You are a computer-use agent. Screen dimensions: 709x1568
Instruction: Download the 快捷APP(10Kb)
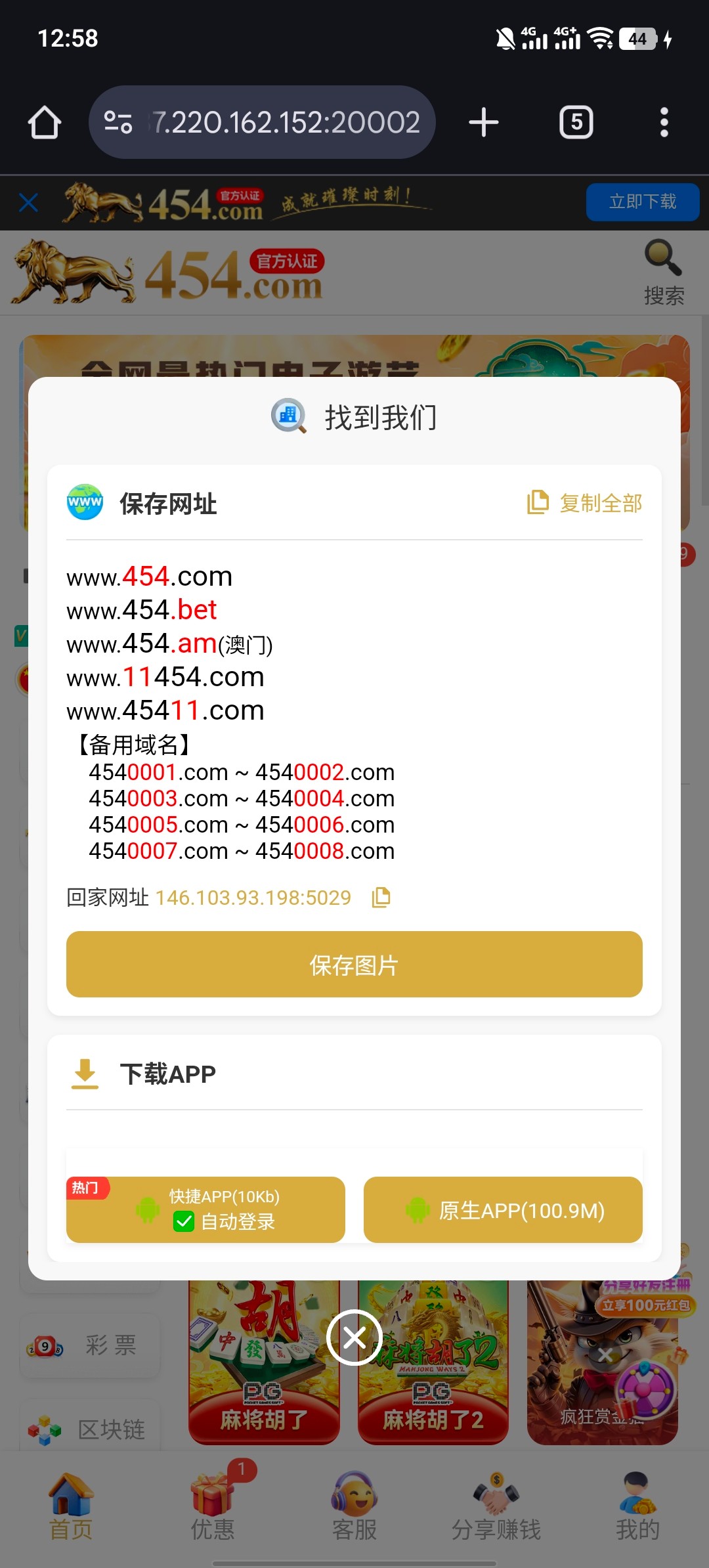(205, 1209)
